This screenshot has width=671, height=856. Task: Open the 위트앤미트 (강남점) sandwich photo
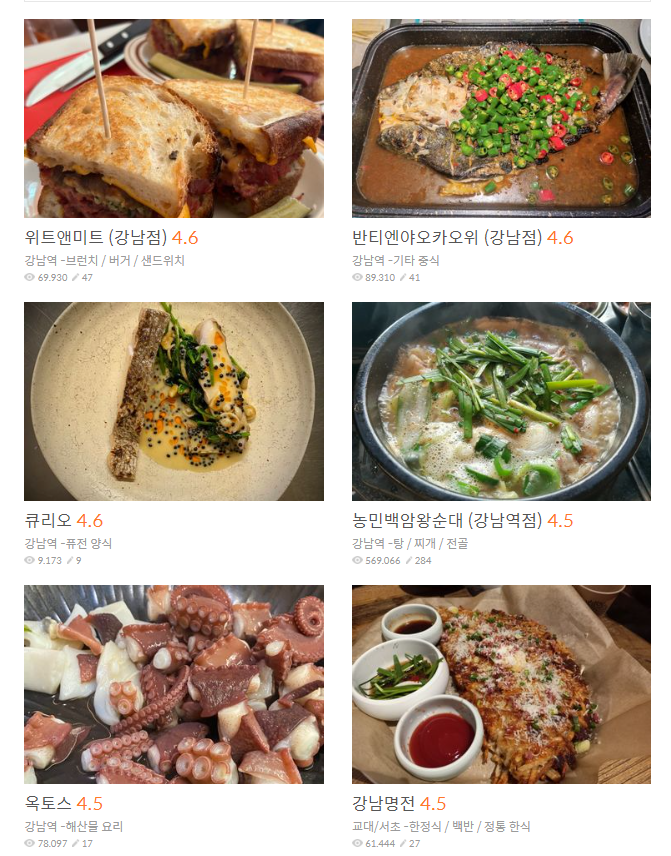point(174,118)
